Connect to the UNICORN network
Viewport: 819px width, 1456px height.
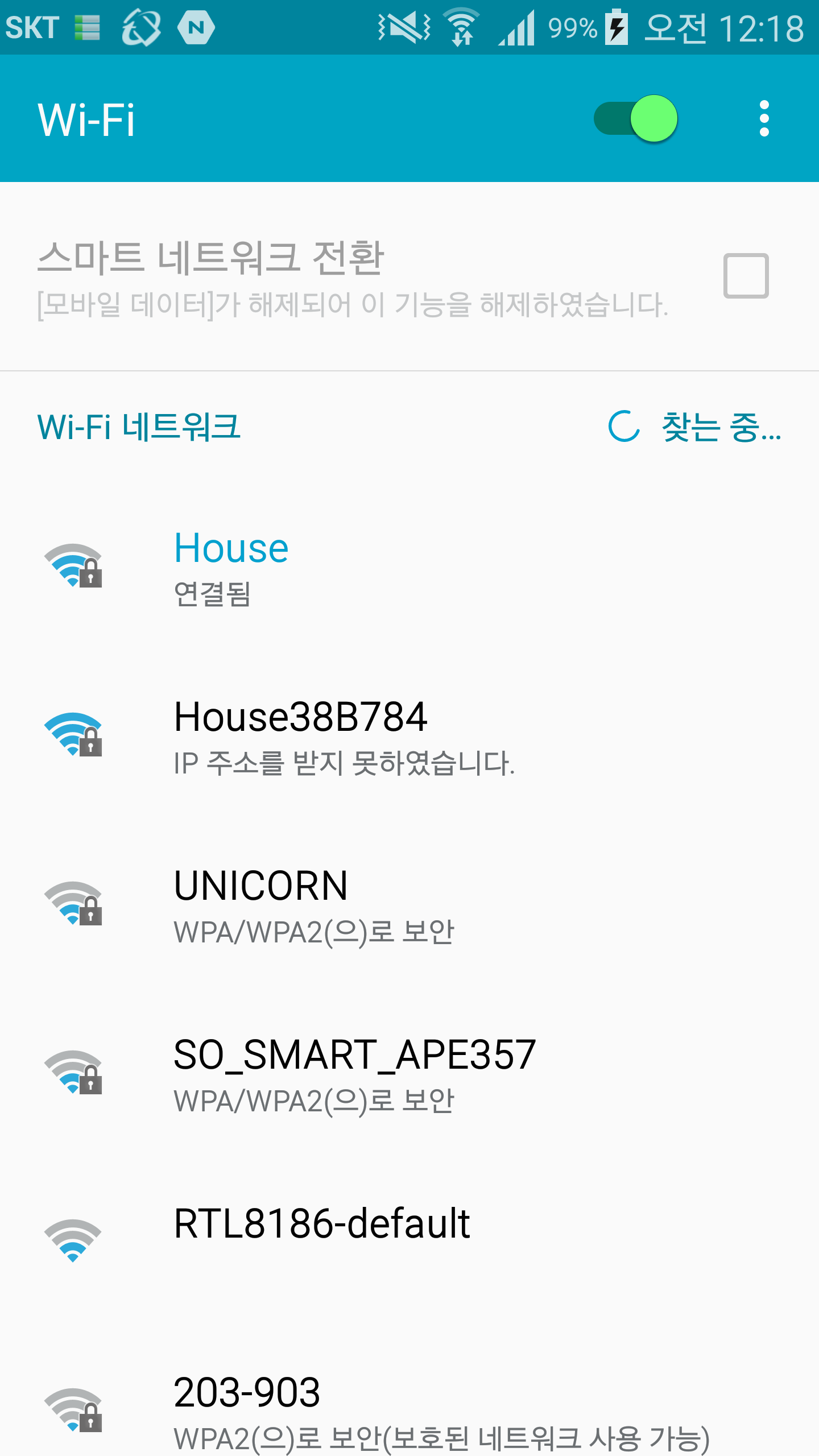[409, 904]
